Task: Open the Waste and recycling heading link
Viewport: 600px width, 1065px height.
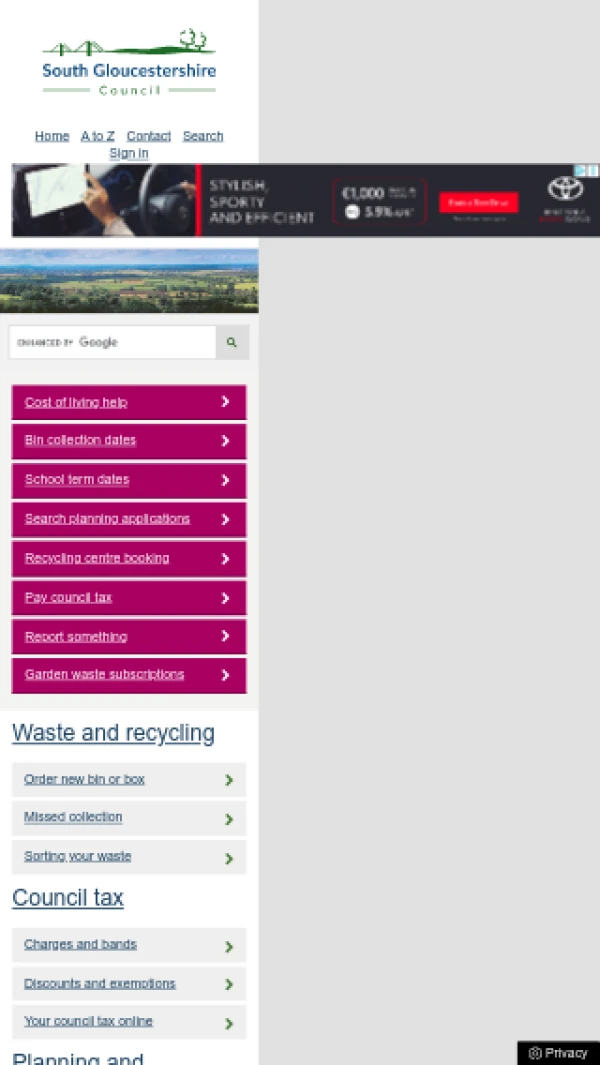Action: click(113, 733)
